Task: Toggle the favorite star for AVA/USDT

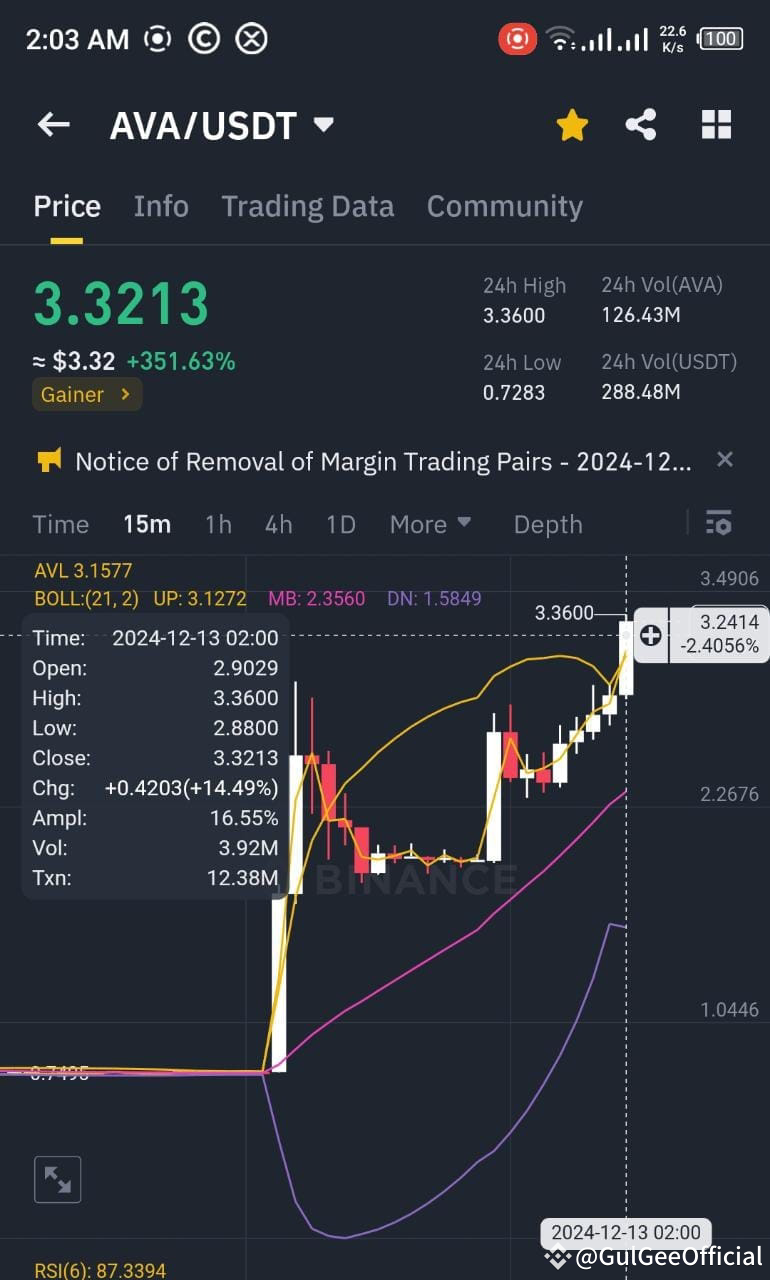Action: pos(571,124)
